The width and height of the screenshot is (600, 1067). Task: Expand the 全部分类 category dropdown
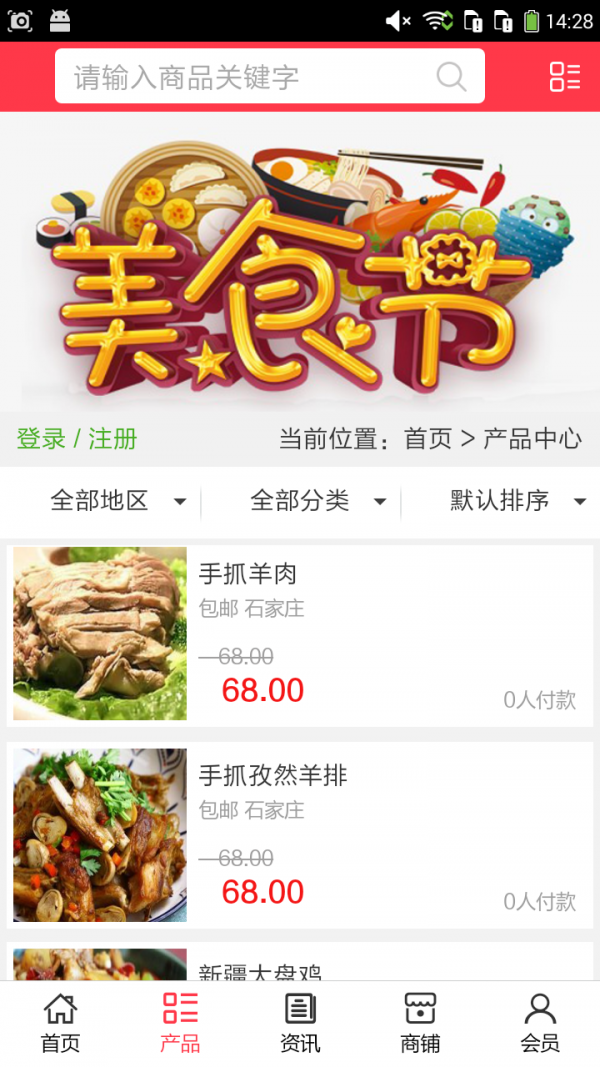click(x=318, y=501)
